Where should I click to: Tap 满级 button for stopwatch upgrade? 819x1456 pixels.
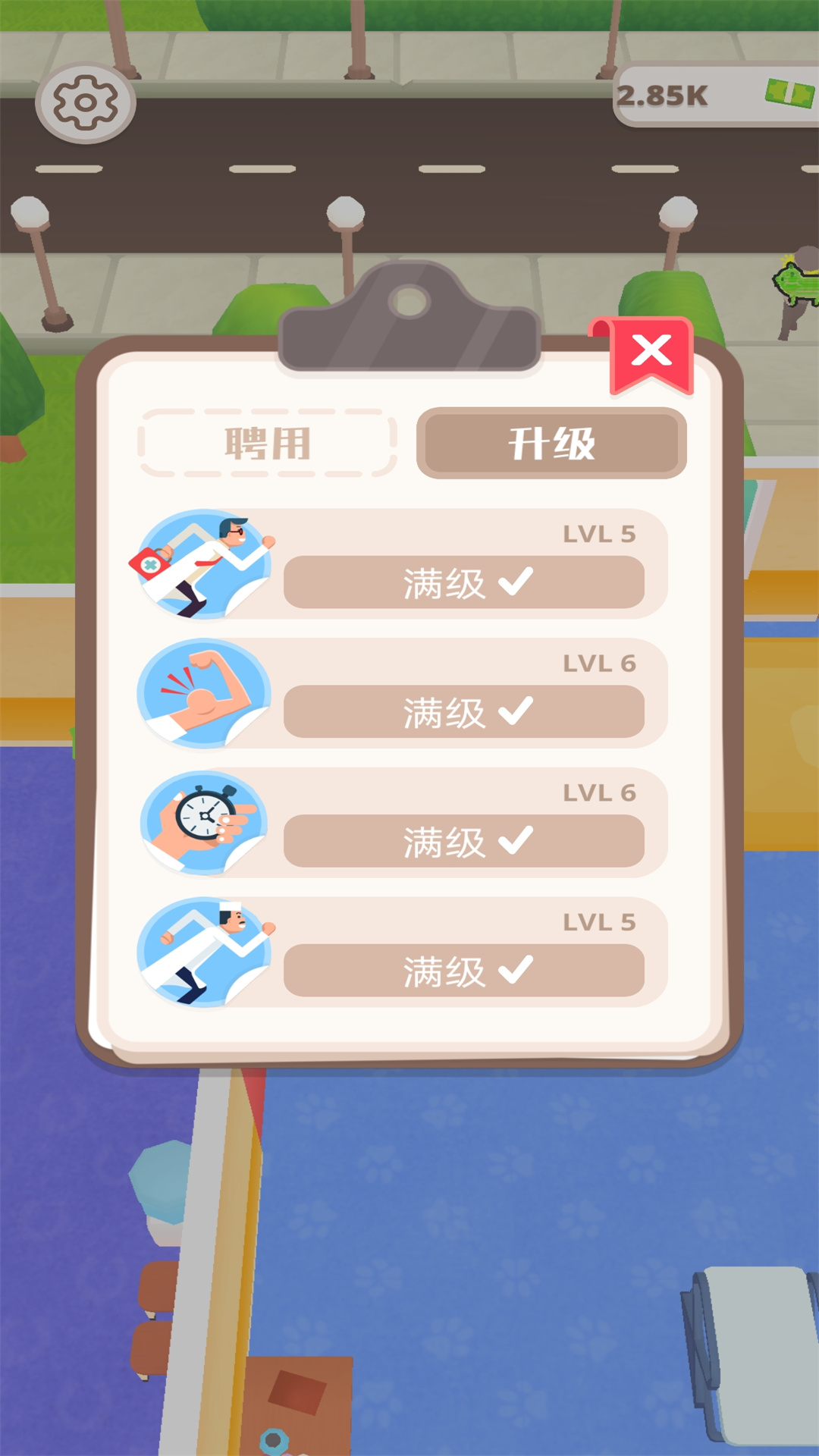pyautogui.click(x=464, y=842)
